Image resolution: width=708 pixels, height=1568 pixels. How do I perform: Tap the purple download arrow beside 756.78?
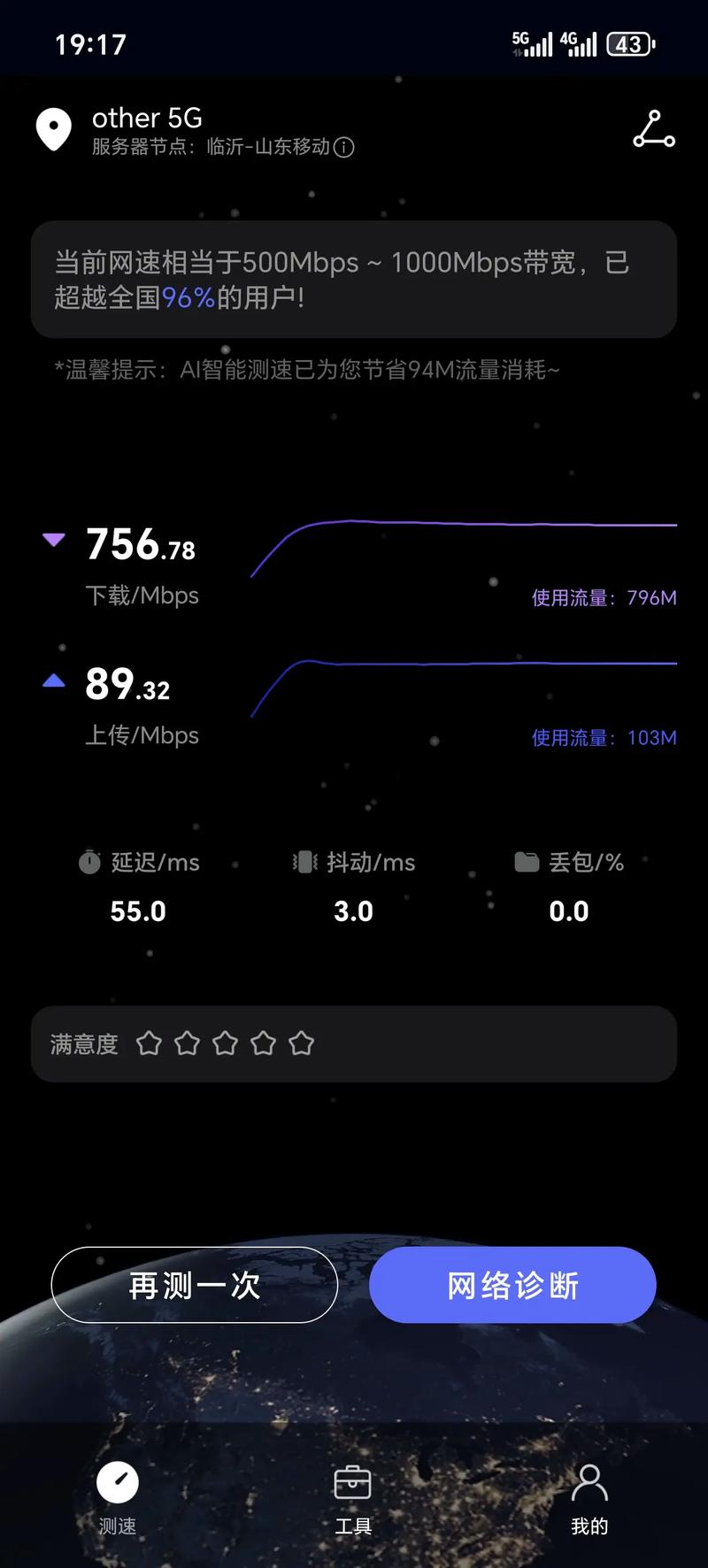tap(54, 538)
